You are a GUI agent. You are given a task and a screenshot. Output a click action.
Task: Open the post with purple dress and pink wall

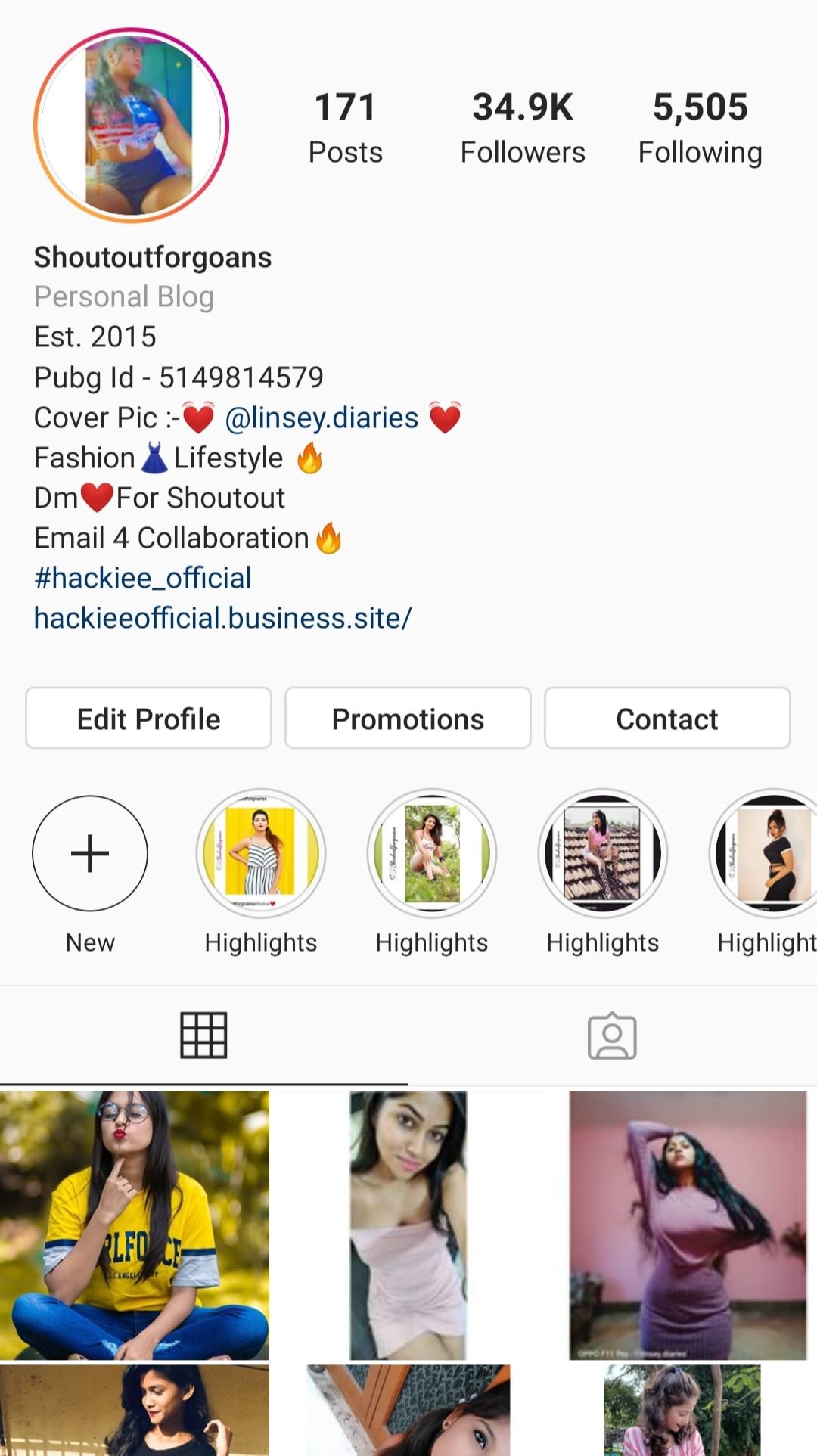[687, 1224]
